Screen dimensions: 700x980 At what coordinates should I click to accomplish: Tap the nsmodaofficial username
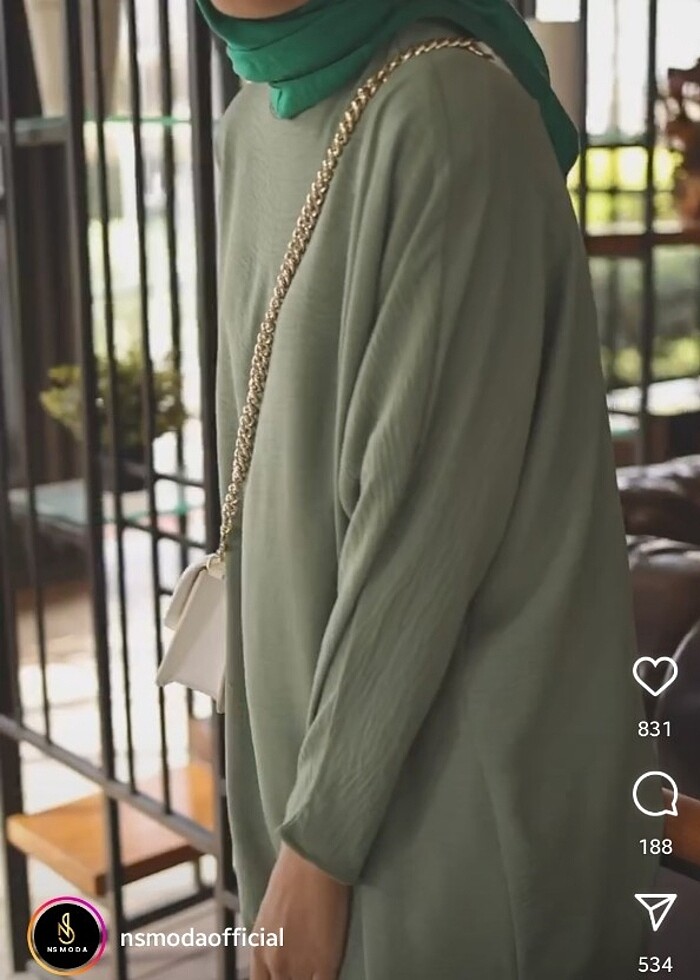click(x=202, y=938)
